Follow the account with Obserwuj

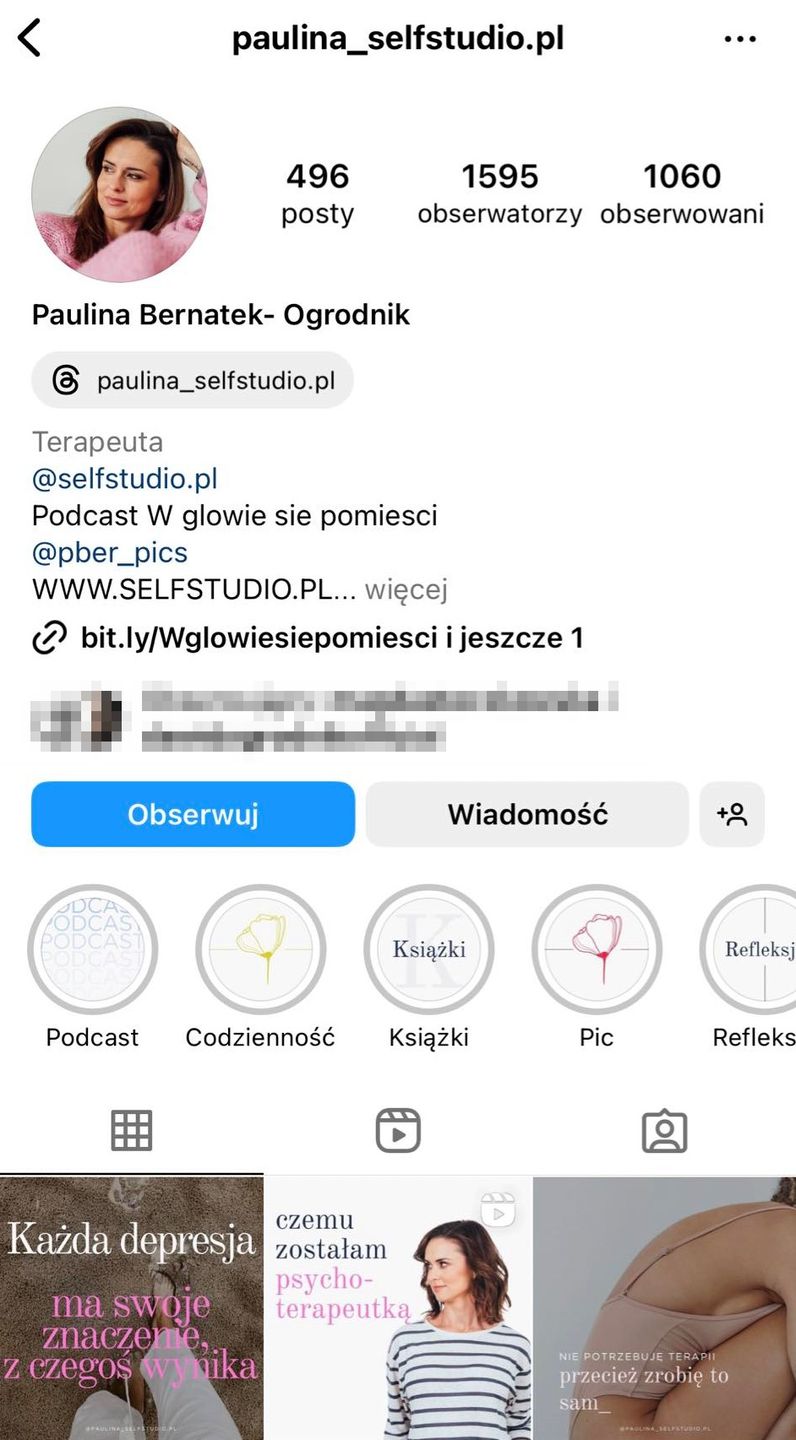coord(193,814)
